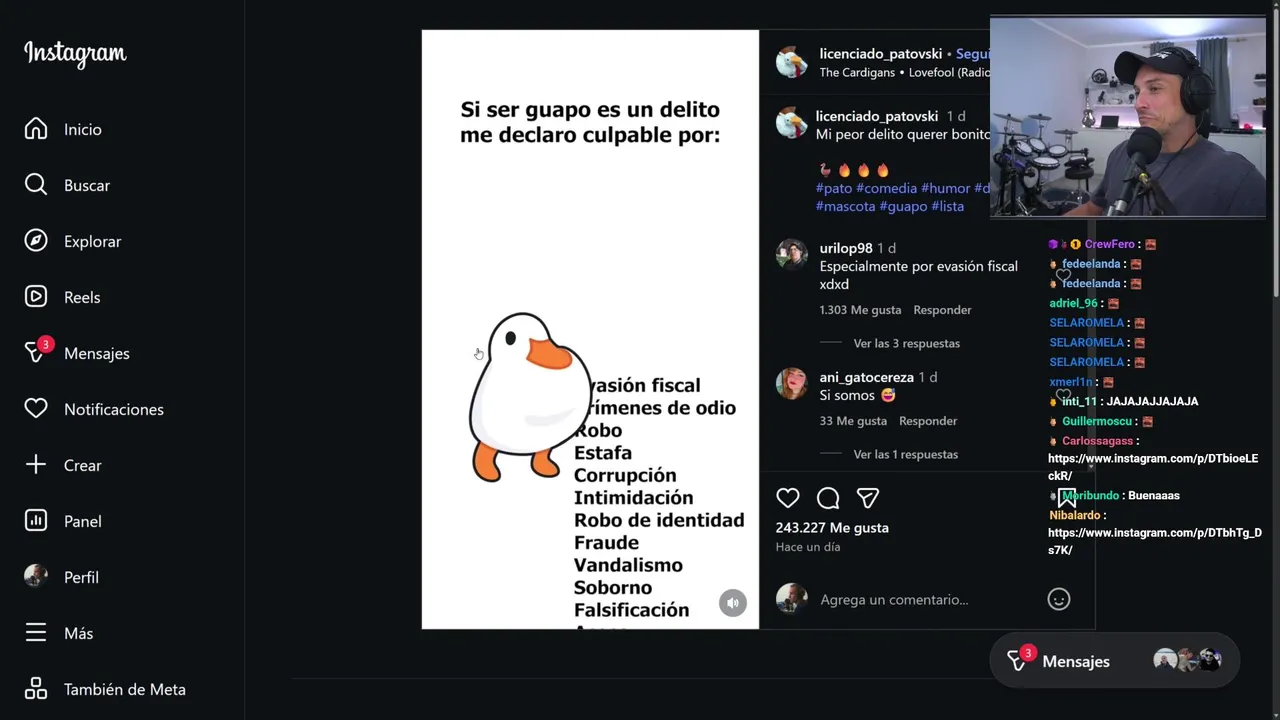Open Buscar search panel

click(86, 185)
